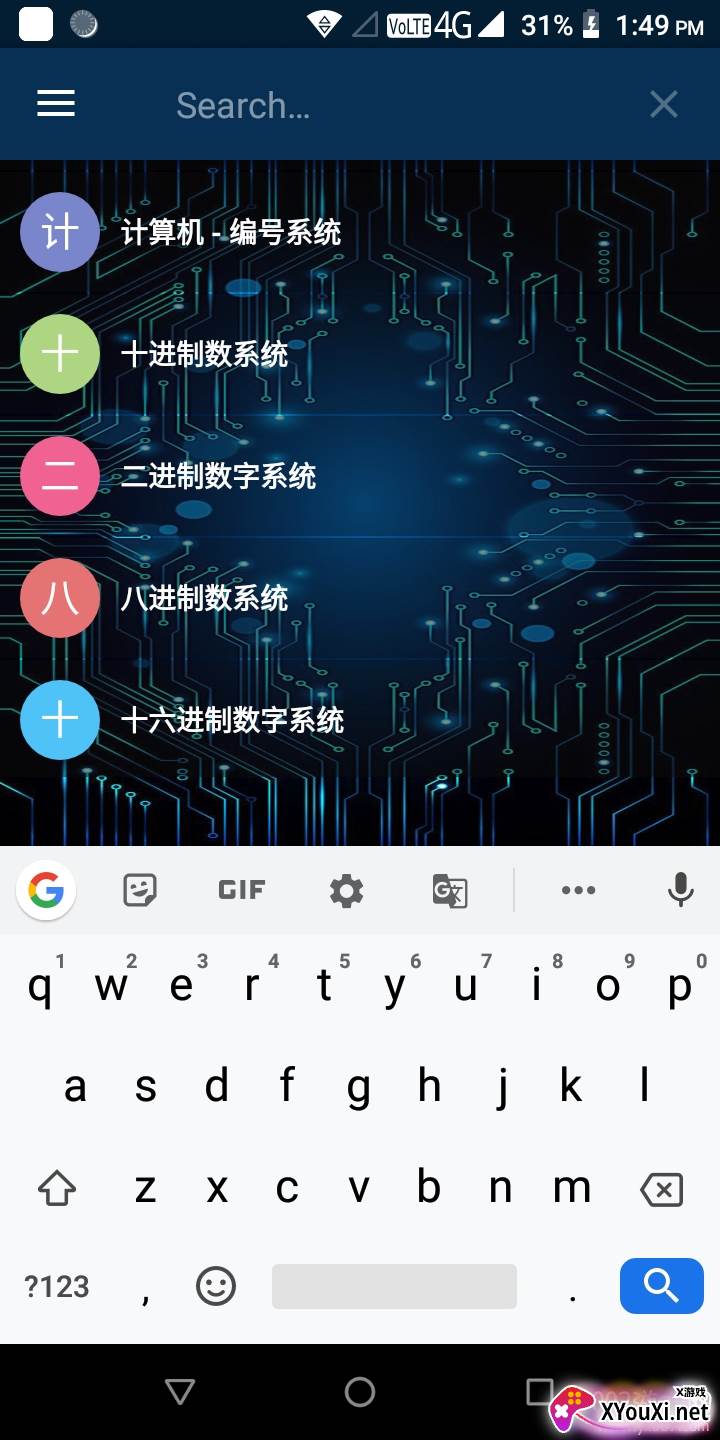Clear the search with the X icon
Viewport: 720px width, 1440px height.
pos(664,104)
